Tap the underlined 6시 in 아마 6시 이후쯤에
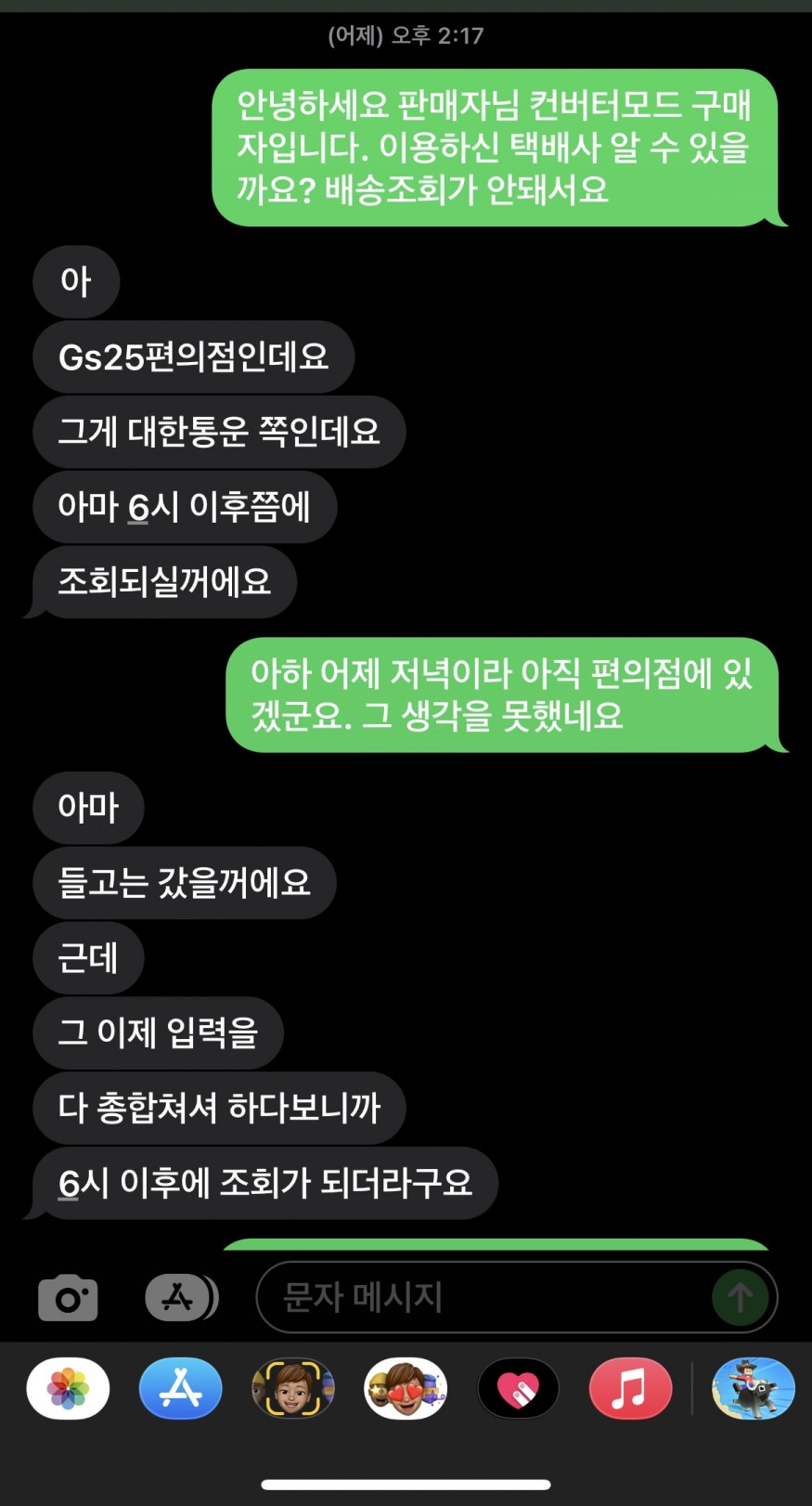 click(152, 507)
